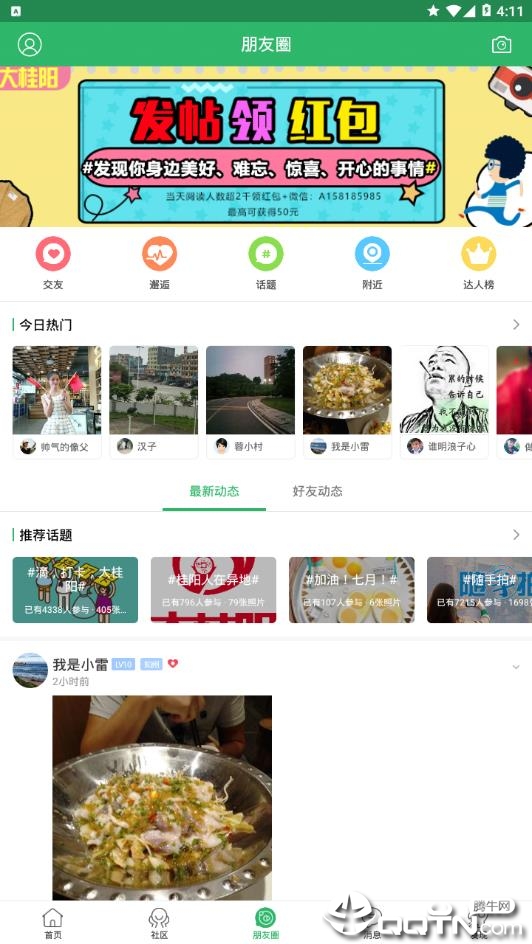
Task: Open the hot post by 帅气的像父
Action: (x=57, y=402)
